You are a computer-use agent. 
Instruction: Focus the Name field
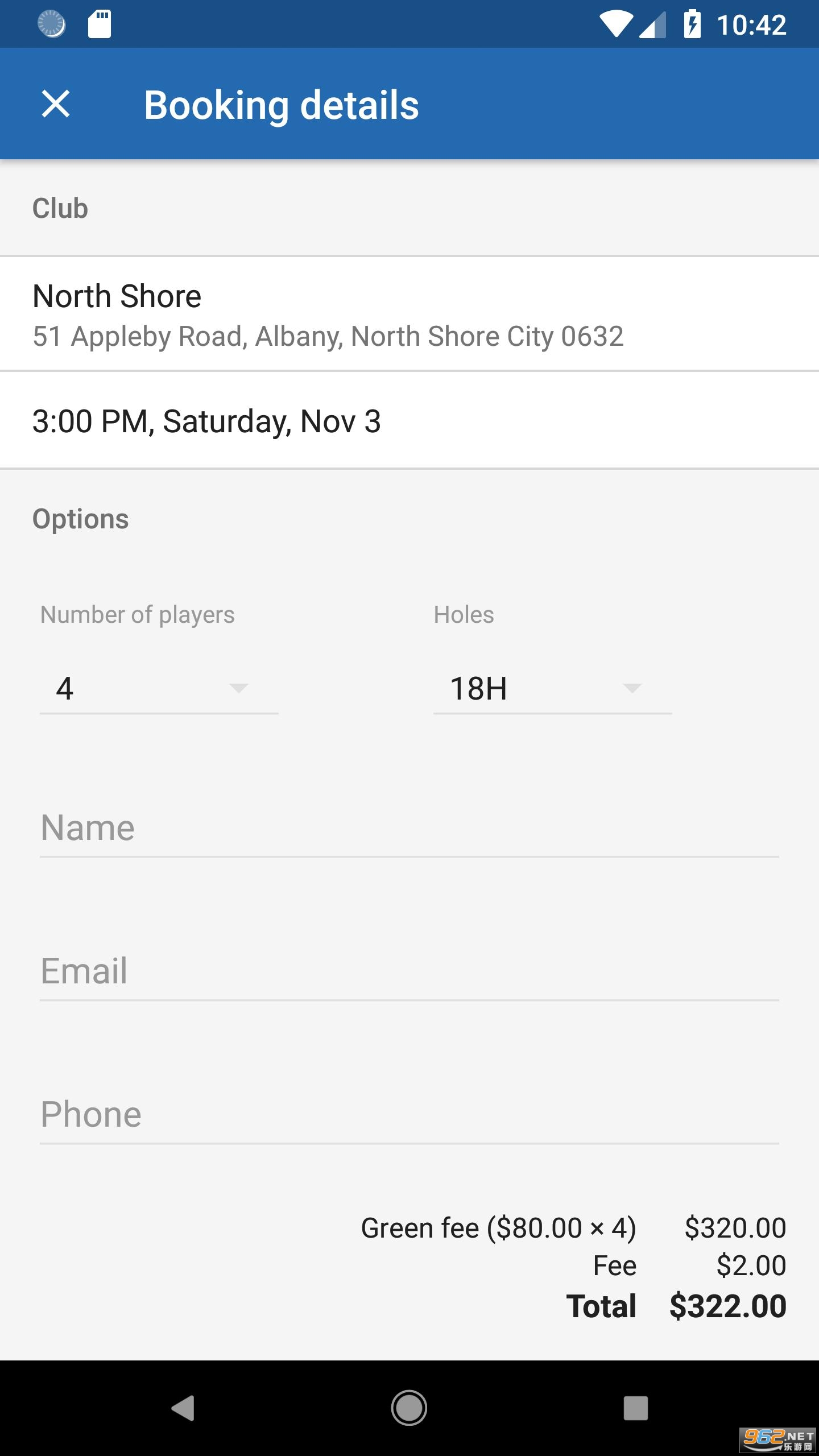(408, 828)
